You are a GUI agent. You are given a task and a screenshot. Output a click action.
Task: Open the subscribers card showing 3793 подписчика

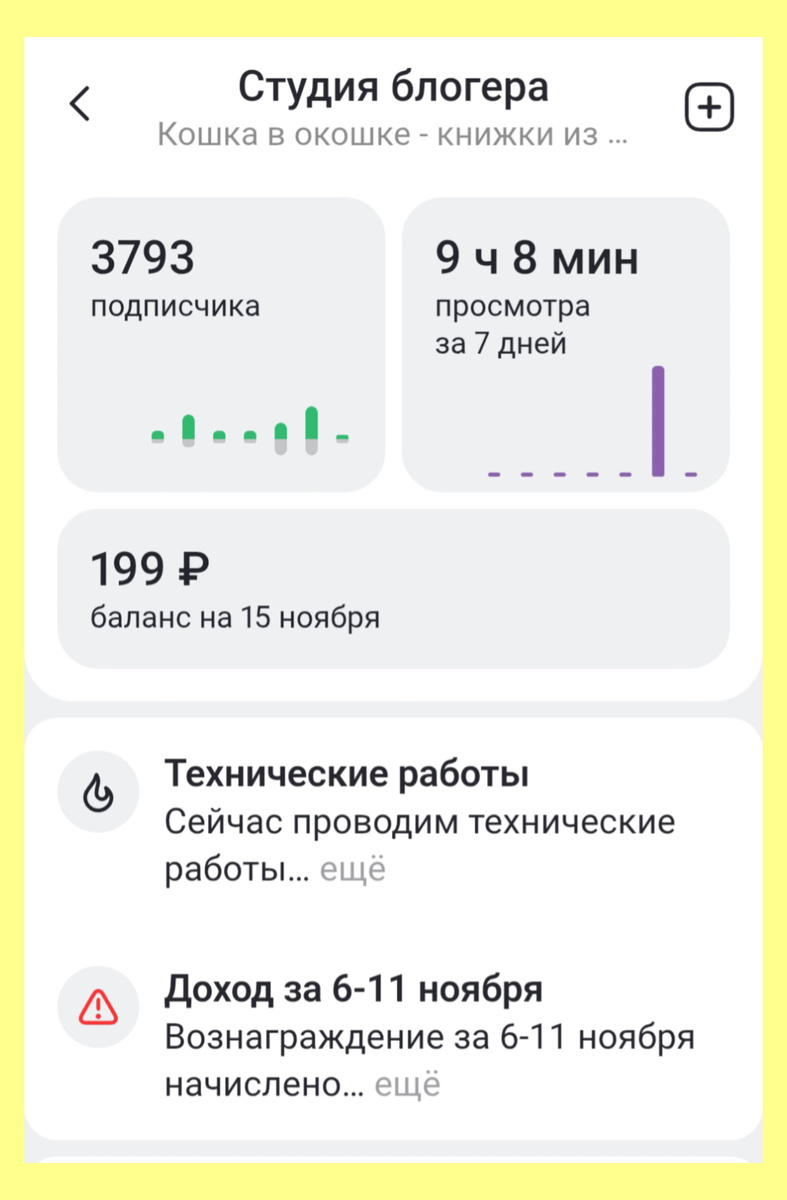tap(222, 345)
